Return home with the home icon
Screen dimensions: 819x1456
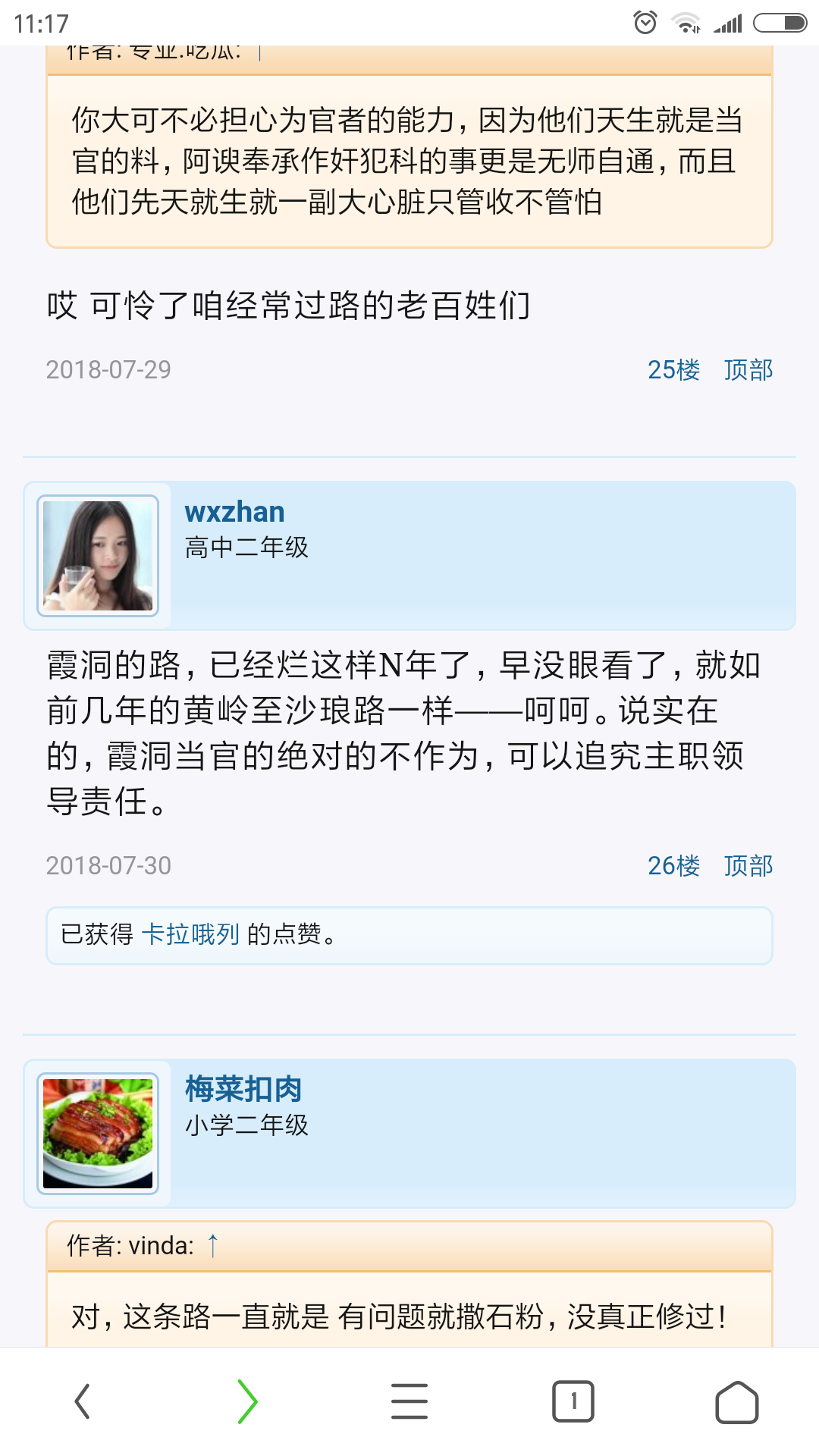pos(736,1401)
